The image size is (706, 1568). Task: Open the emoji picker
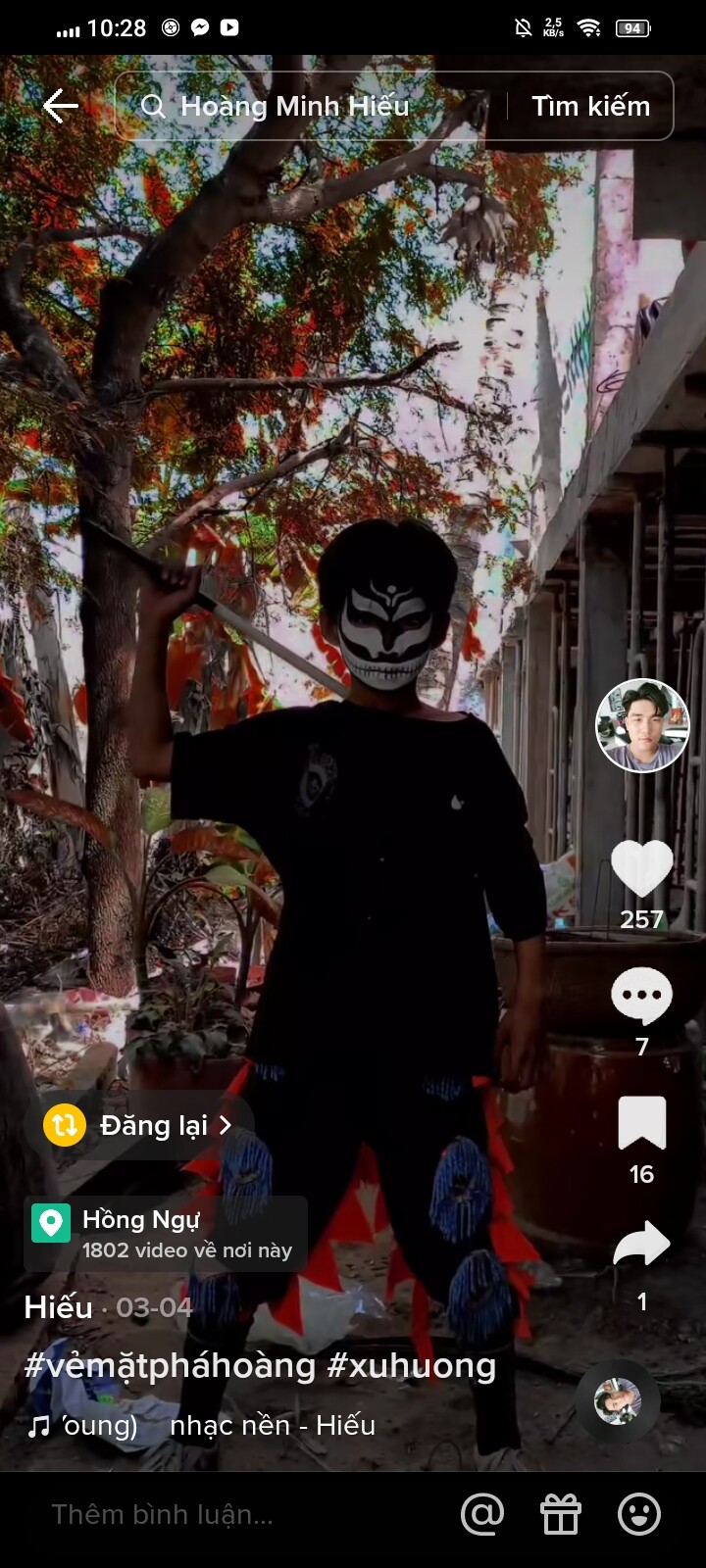639,1515
